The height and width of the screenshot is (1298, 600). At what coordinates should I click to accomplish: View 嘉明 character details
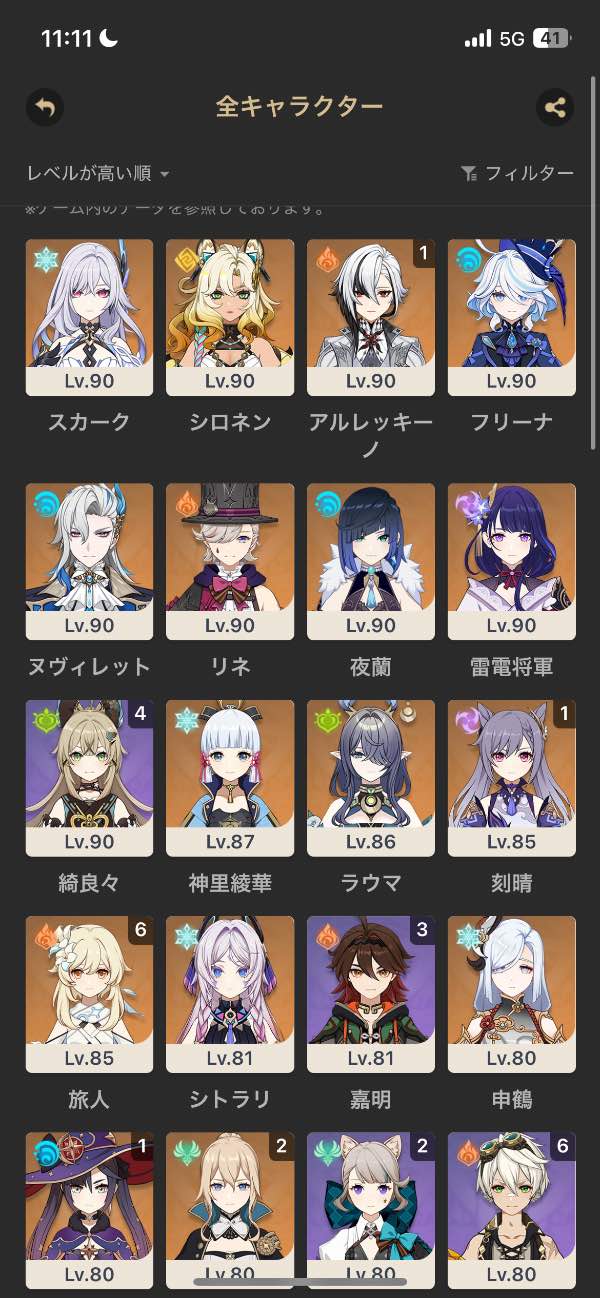371,994
